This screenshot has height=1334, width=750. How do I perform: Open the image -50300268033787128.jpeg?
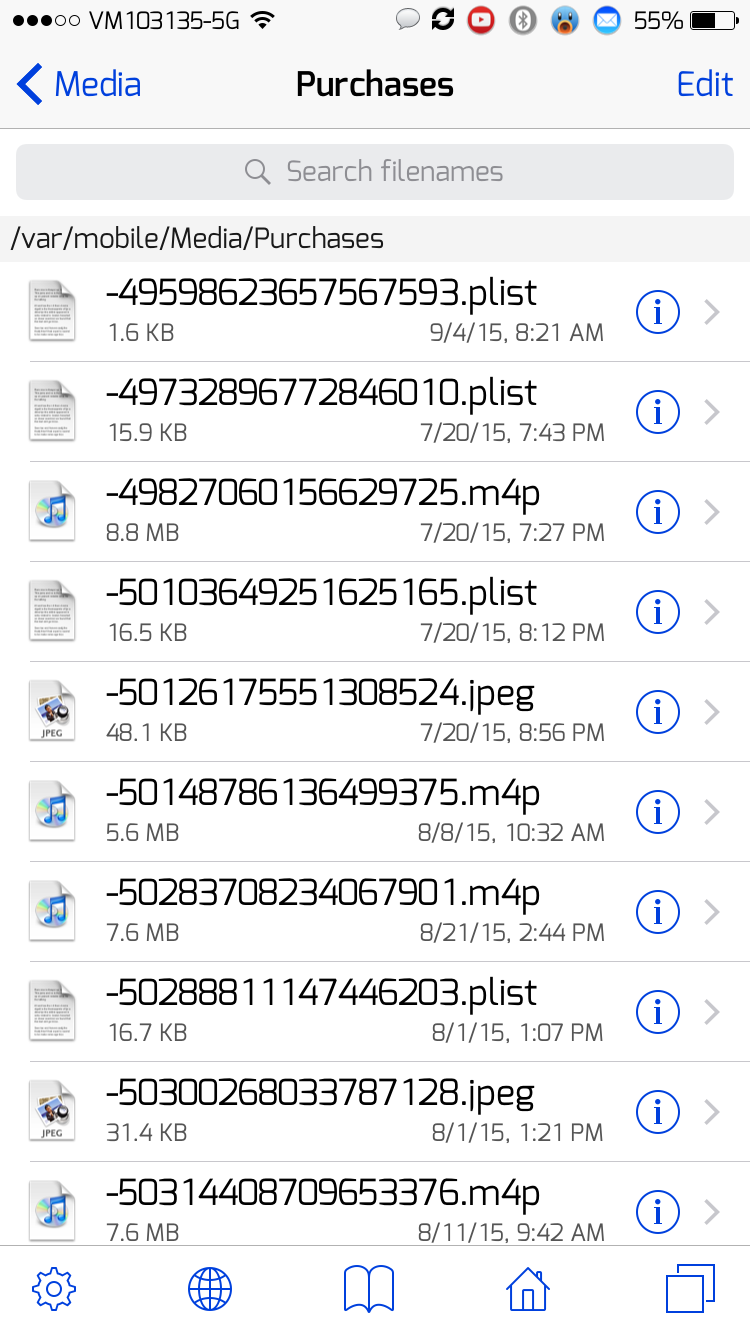(x=375, y=1112)
